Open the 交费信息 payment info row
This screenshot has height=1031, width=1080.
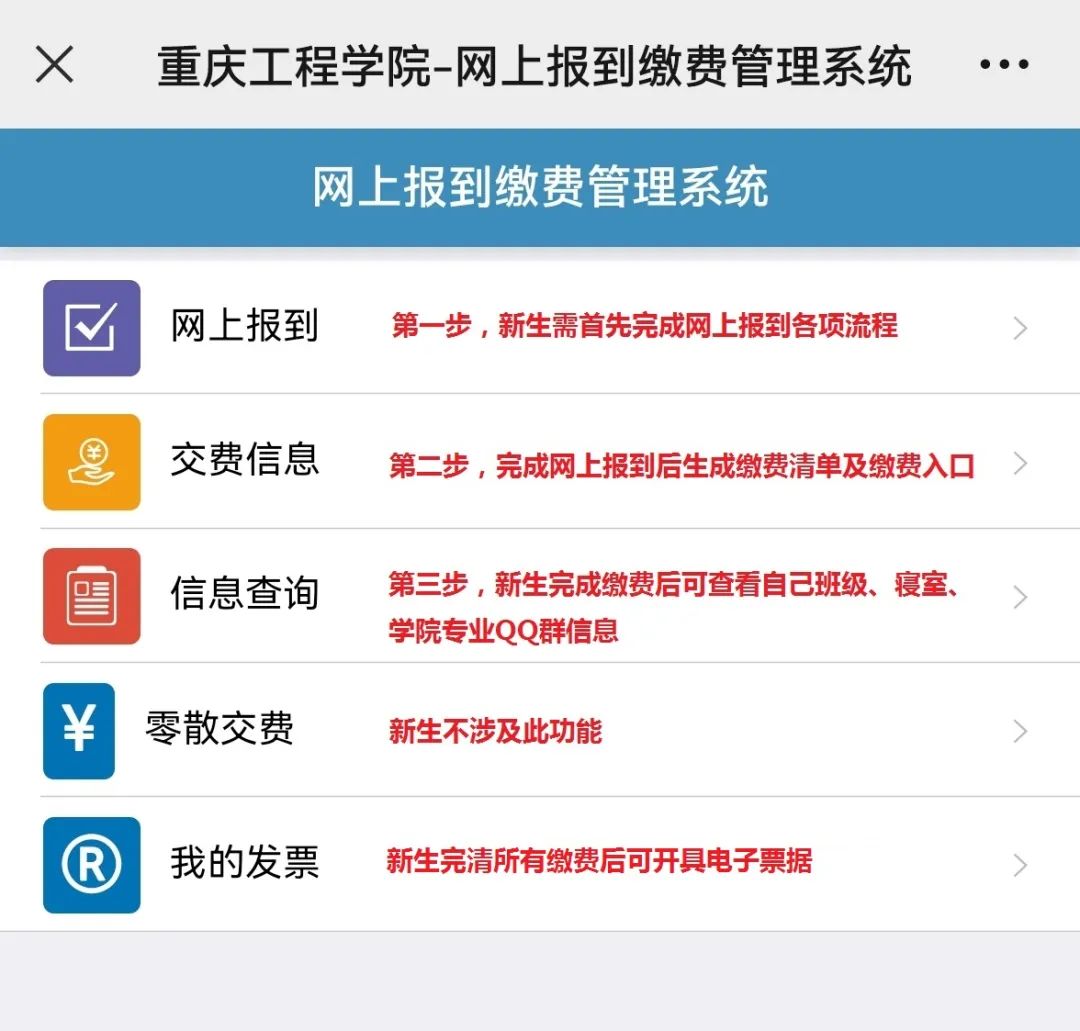coord(244,461)
